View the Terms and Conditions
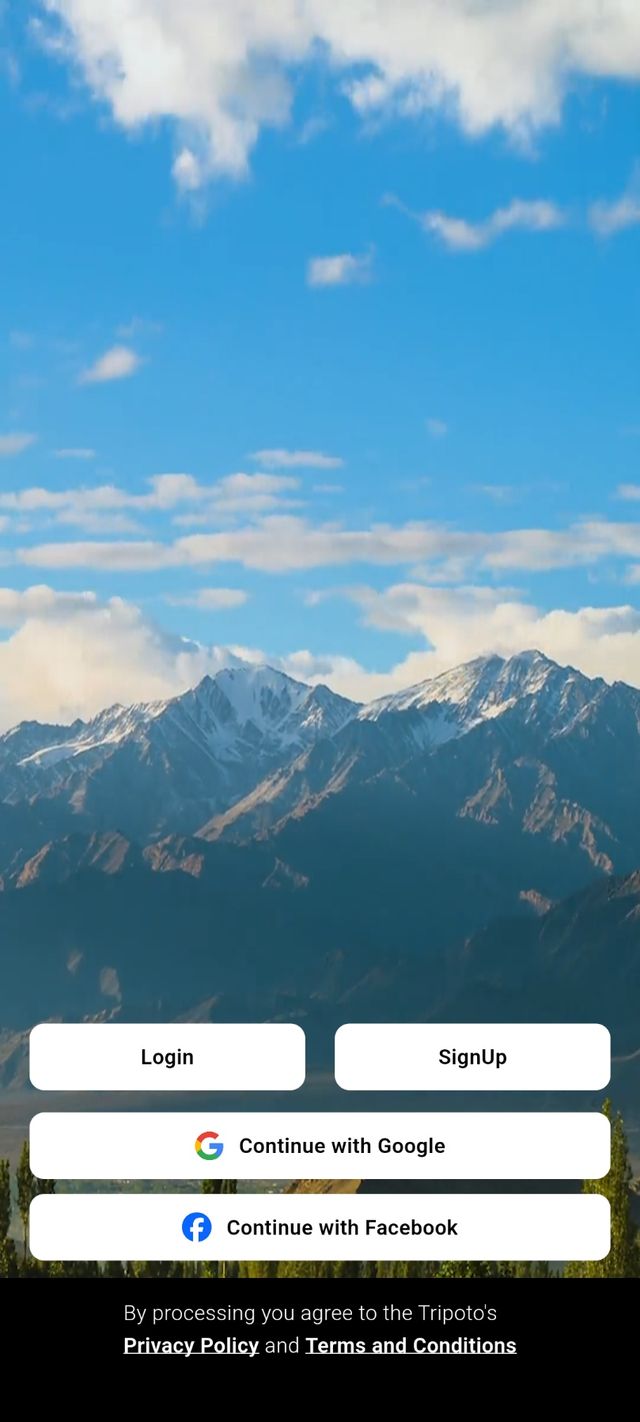The width and height of the screenshot is (640, 1422). 410,1345
